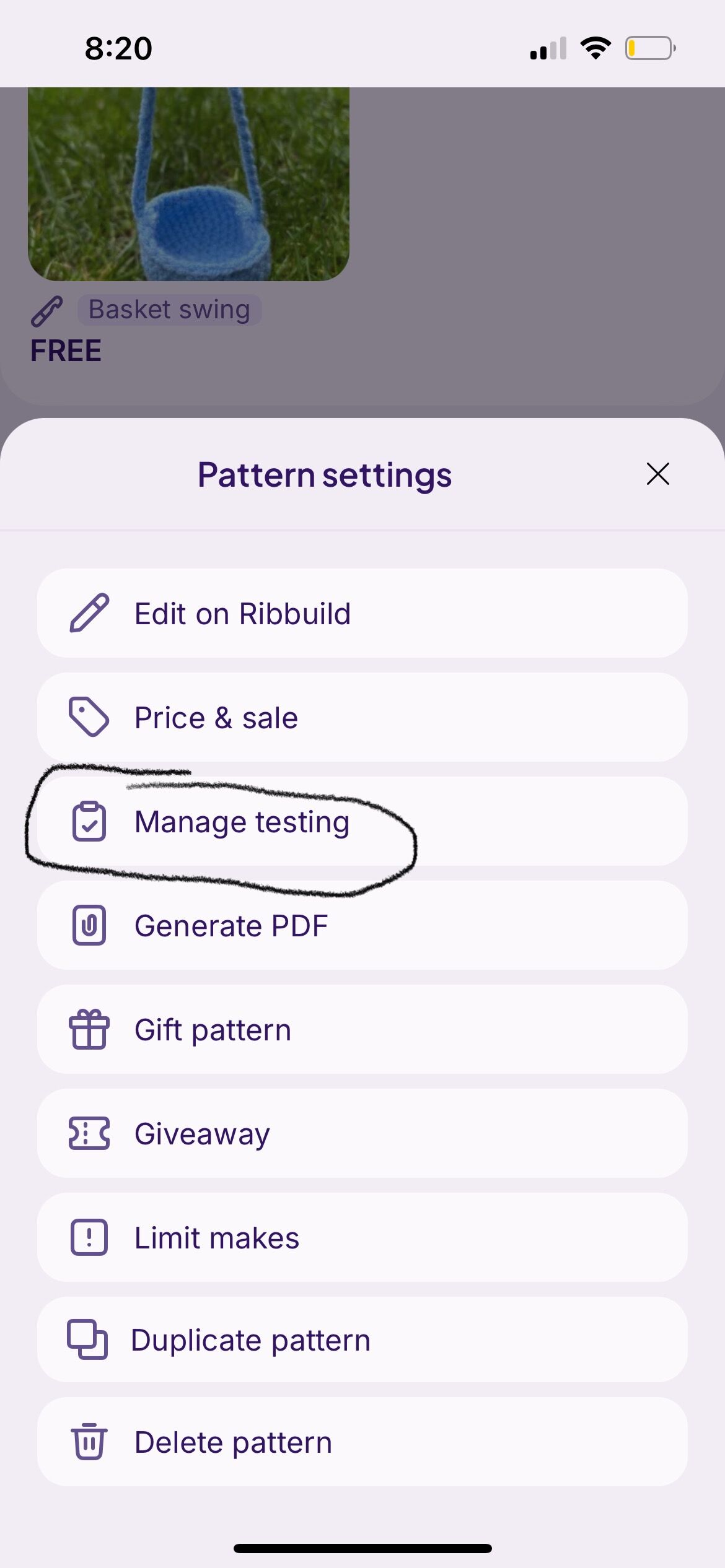The image size is (725, 1568).
Task: Tap Generate PDF
Action: pos(362,926)
